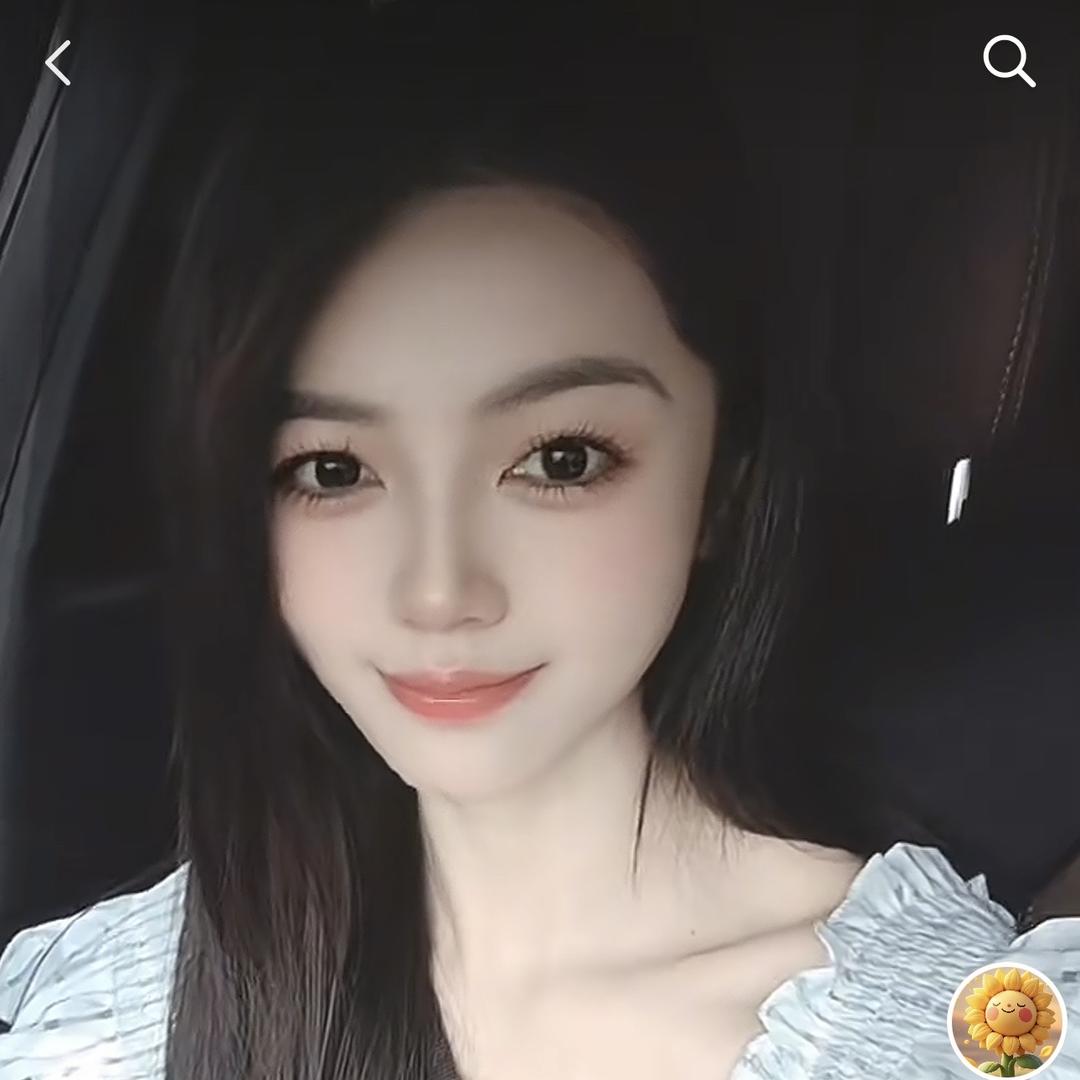Tap the back arrow

click(58, 63)
